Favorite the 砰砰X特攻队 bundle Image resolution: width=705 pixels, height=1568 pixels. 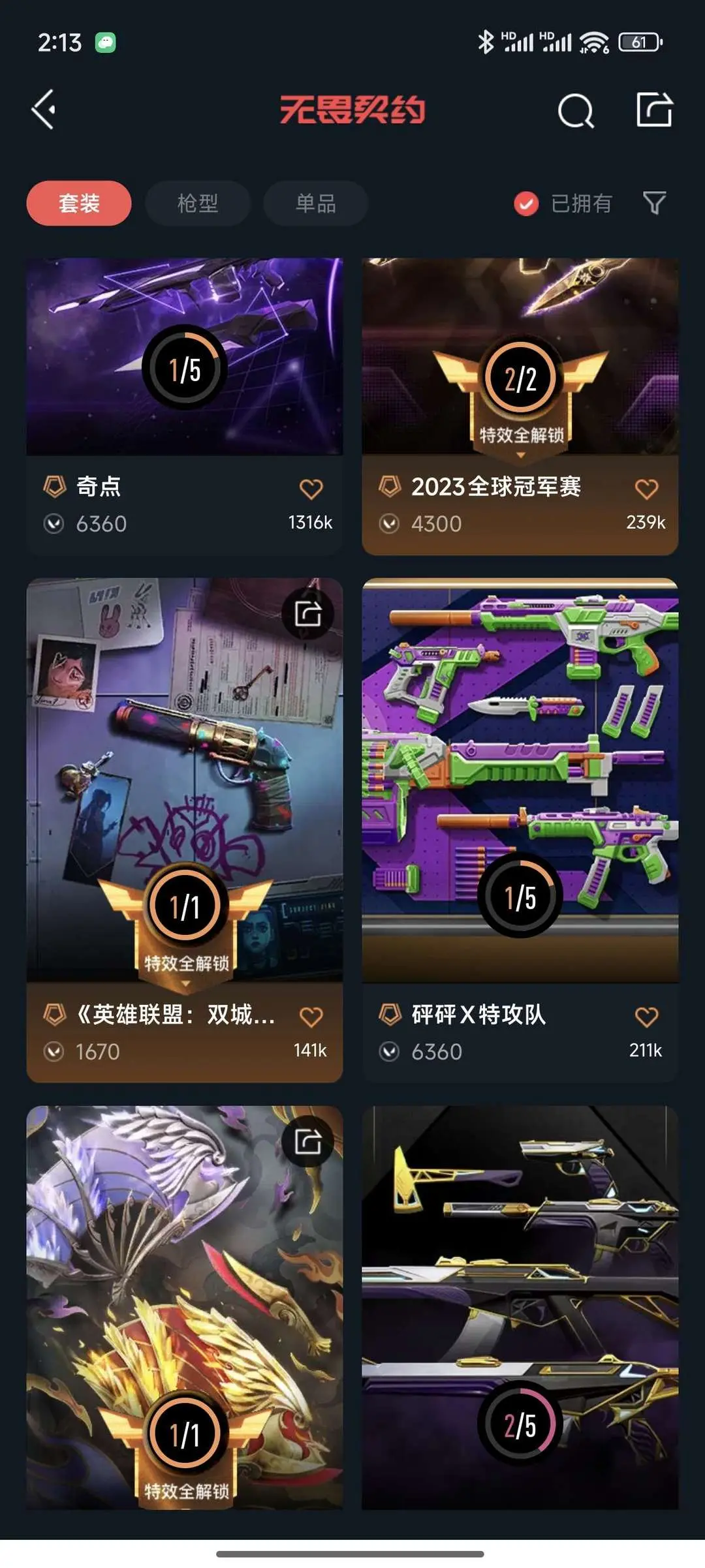click(x=647, y=1016)
